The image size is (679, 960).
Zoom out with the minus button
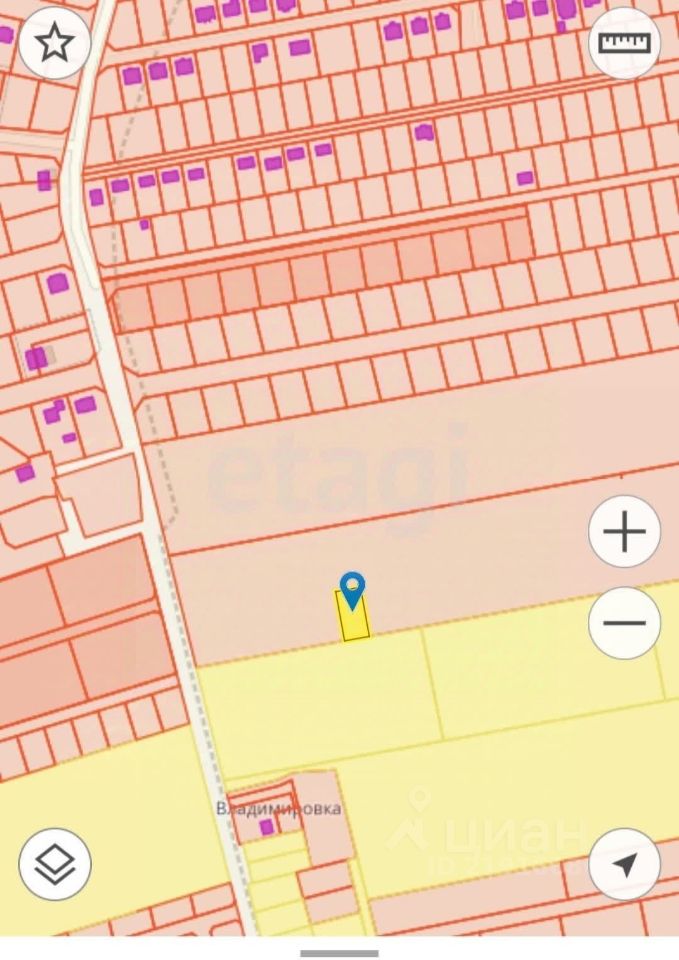coord(624,622)
